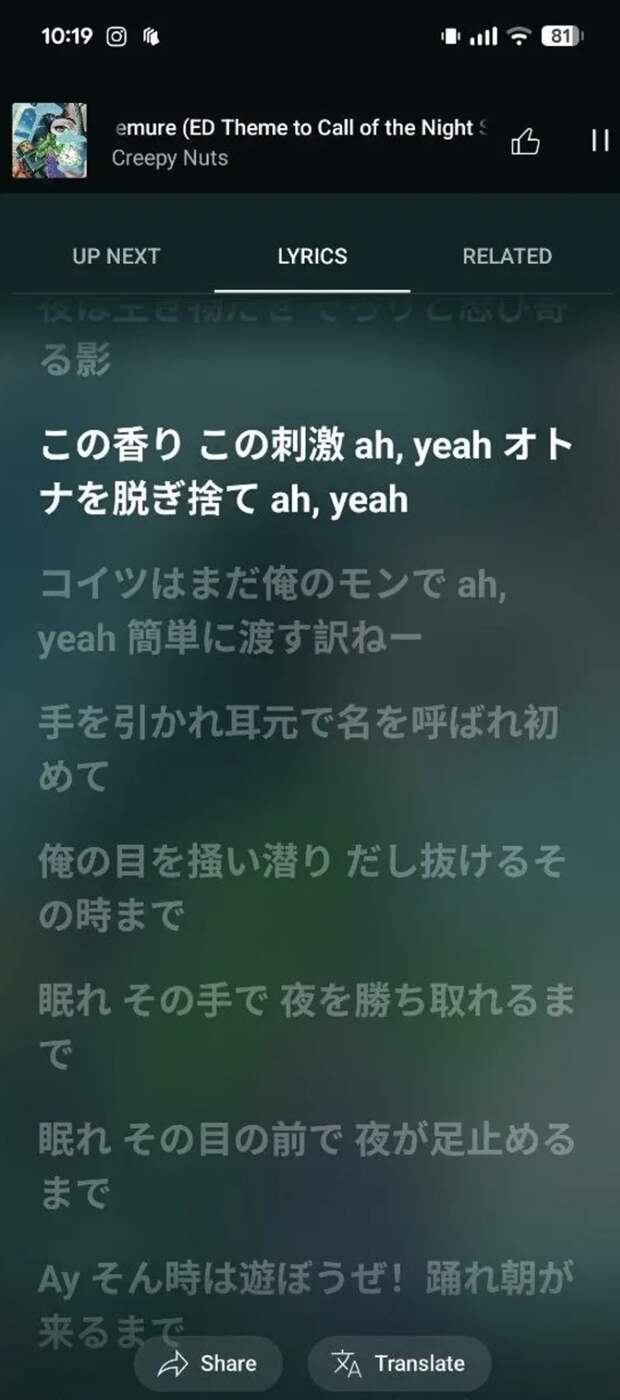
Task: Jump to lyric line starting with 俺の目を掻い潜り
Action: coord(300,886)
